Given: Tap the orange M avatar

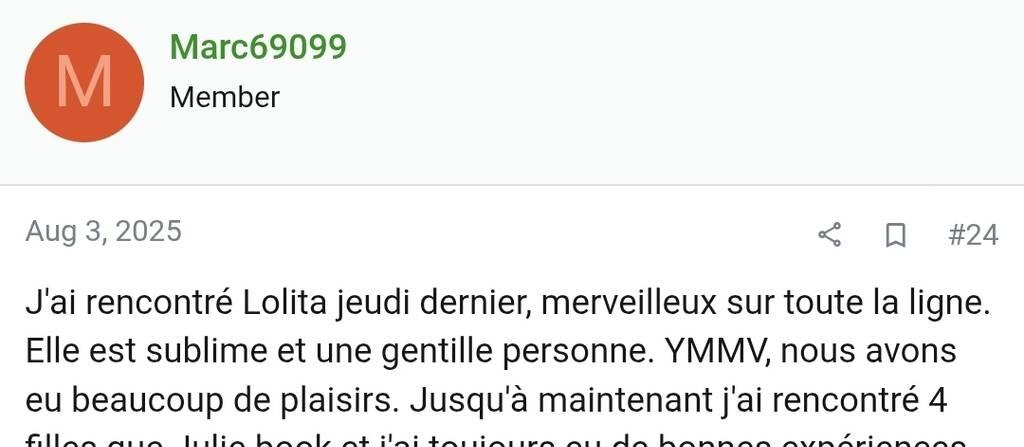Looking at the screenshot, I should [84, 82].
